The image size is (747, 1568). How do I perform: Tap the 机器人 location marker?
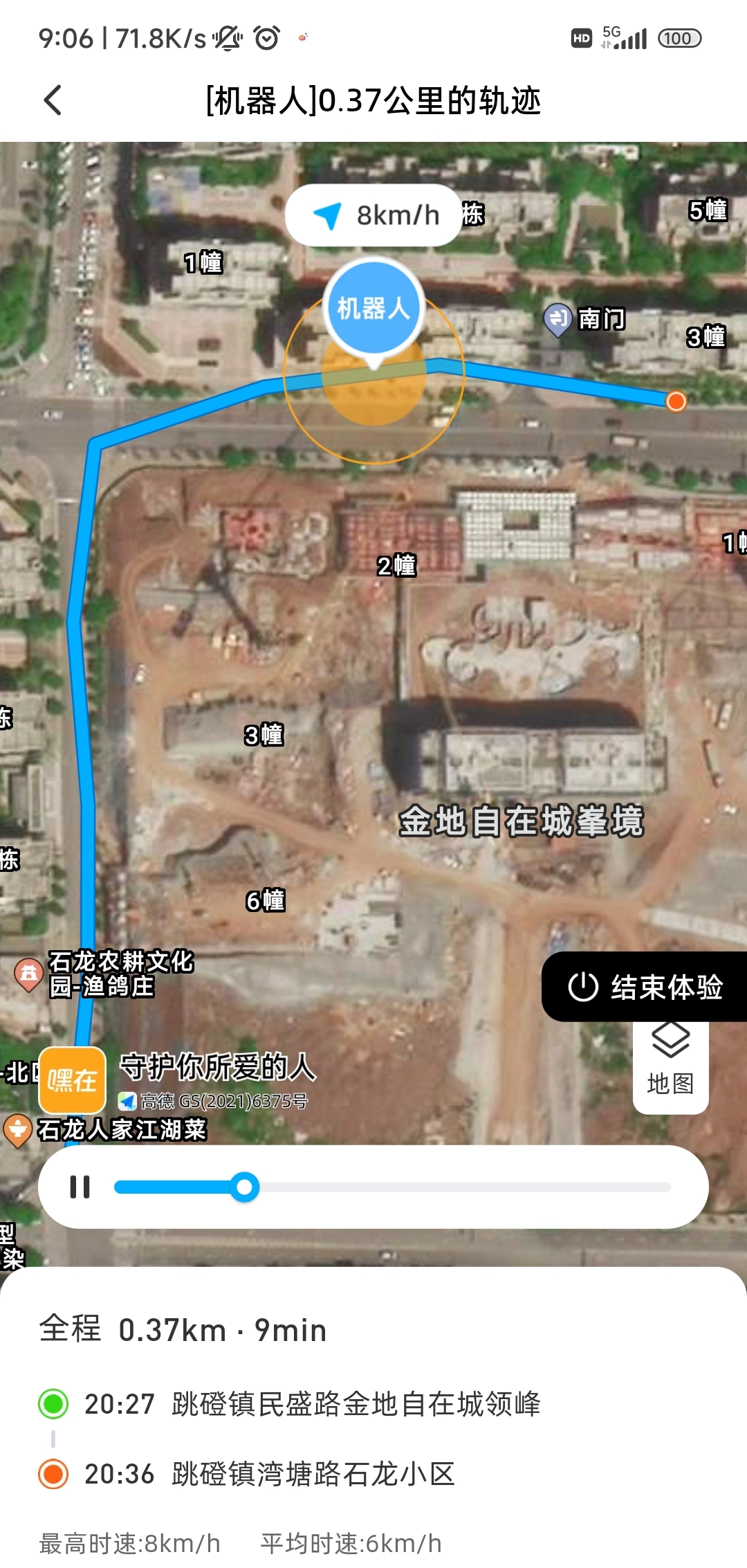pyautogui.click(x=373, y=309)
